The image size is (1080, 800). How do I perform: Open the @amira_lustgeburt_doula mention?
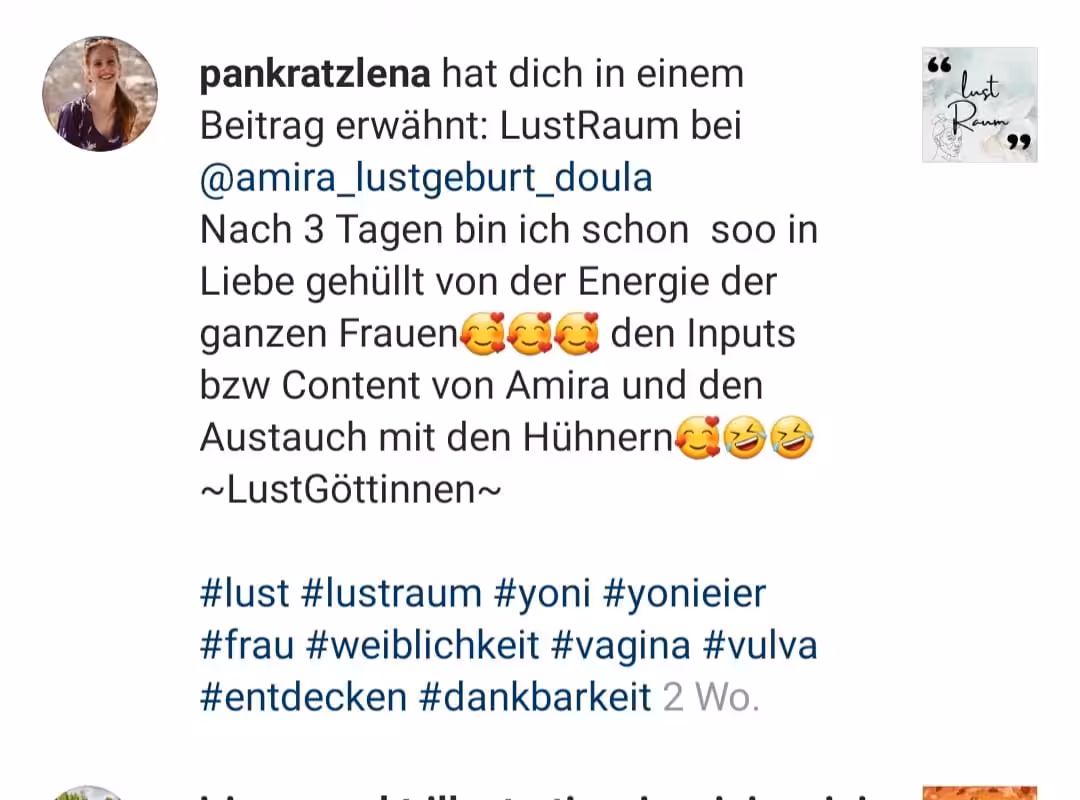426,178
